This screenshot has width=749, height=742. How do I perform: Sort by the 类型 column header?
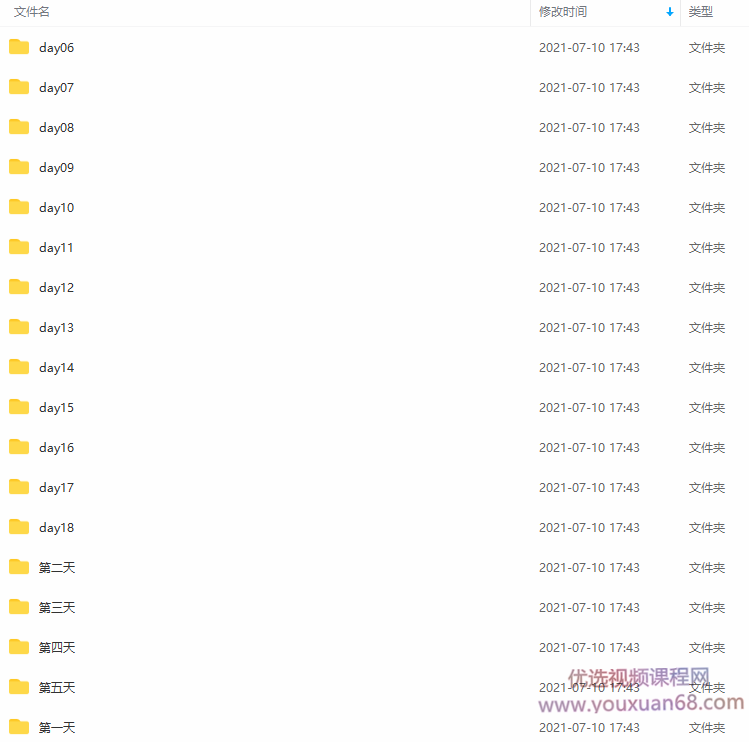701,12
